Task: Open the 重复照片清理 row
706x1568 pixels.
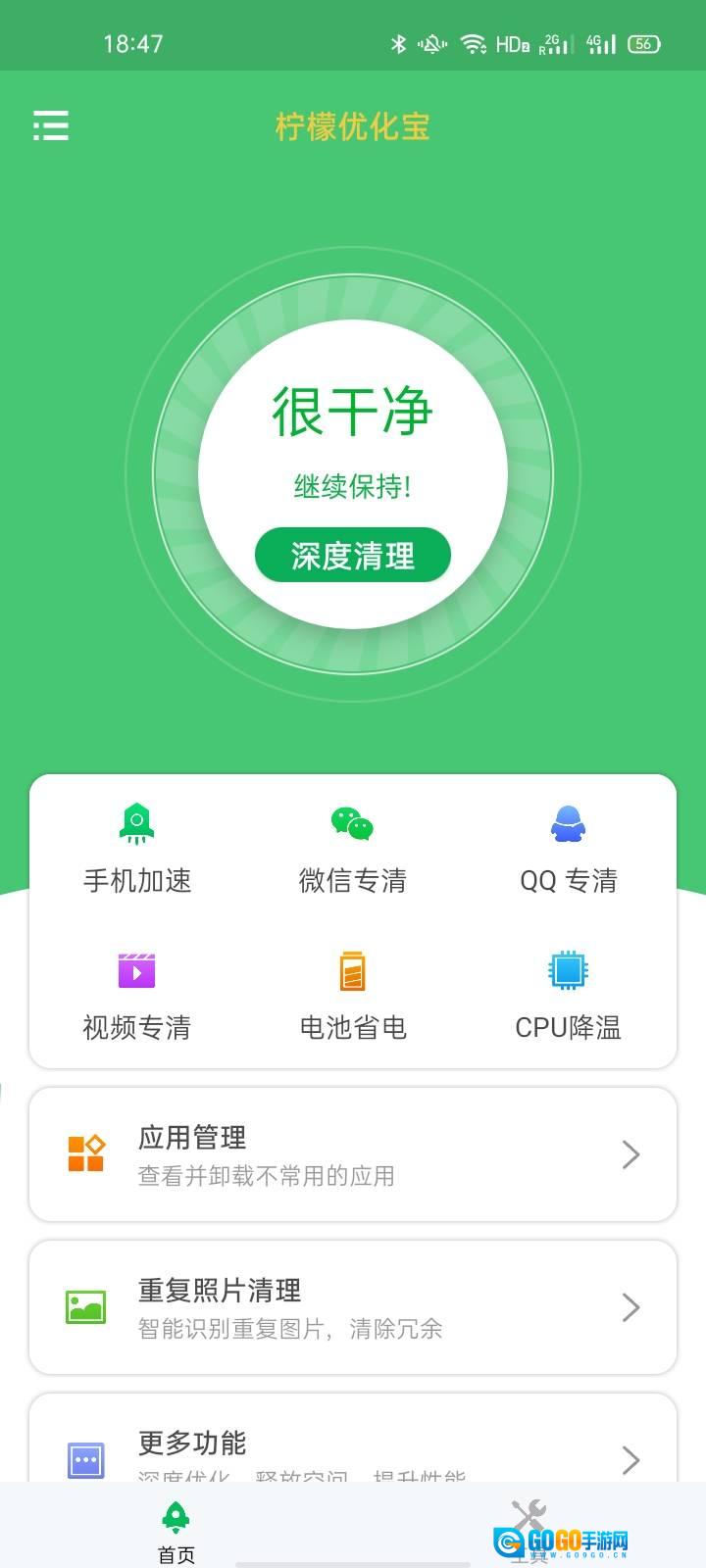Action: click(353, 1307)
